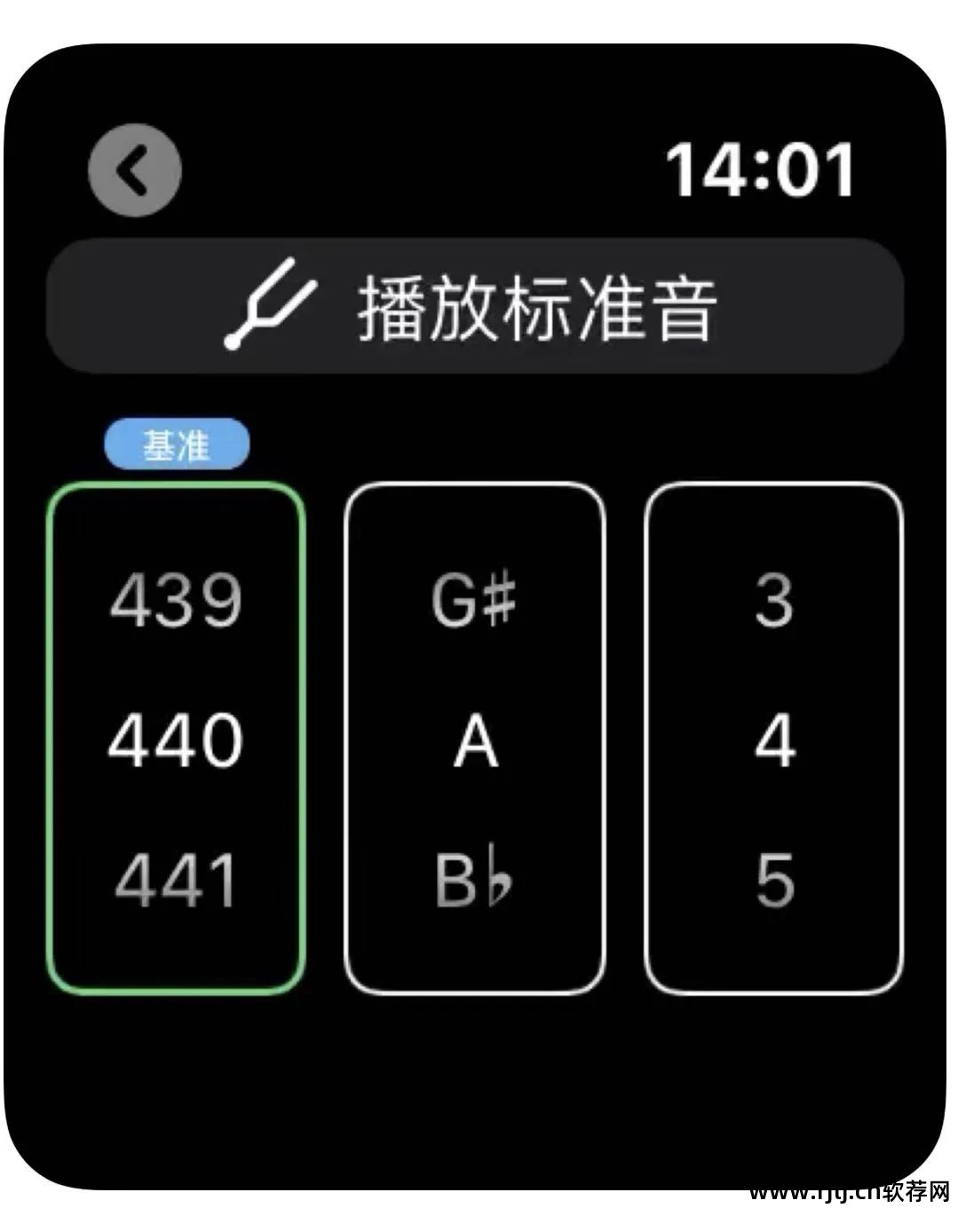This screenshot has width=958, height=1232.
Task: Choose B♭ in the note picker
Action: pos(474,881)
